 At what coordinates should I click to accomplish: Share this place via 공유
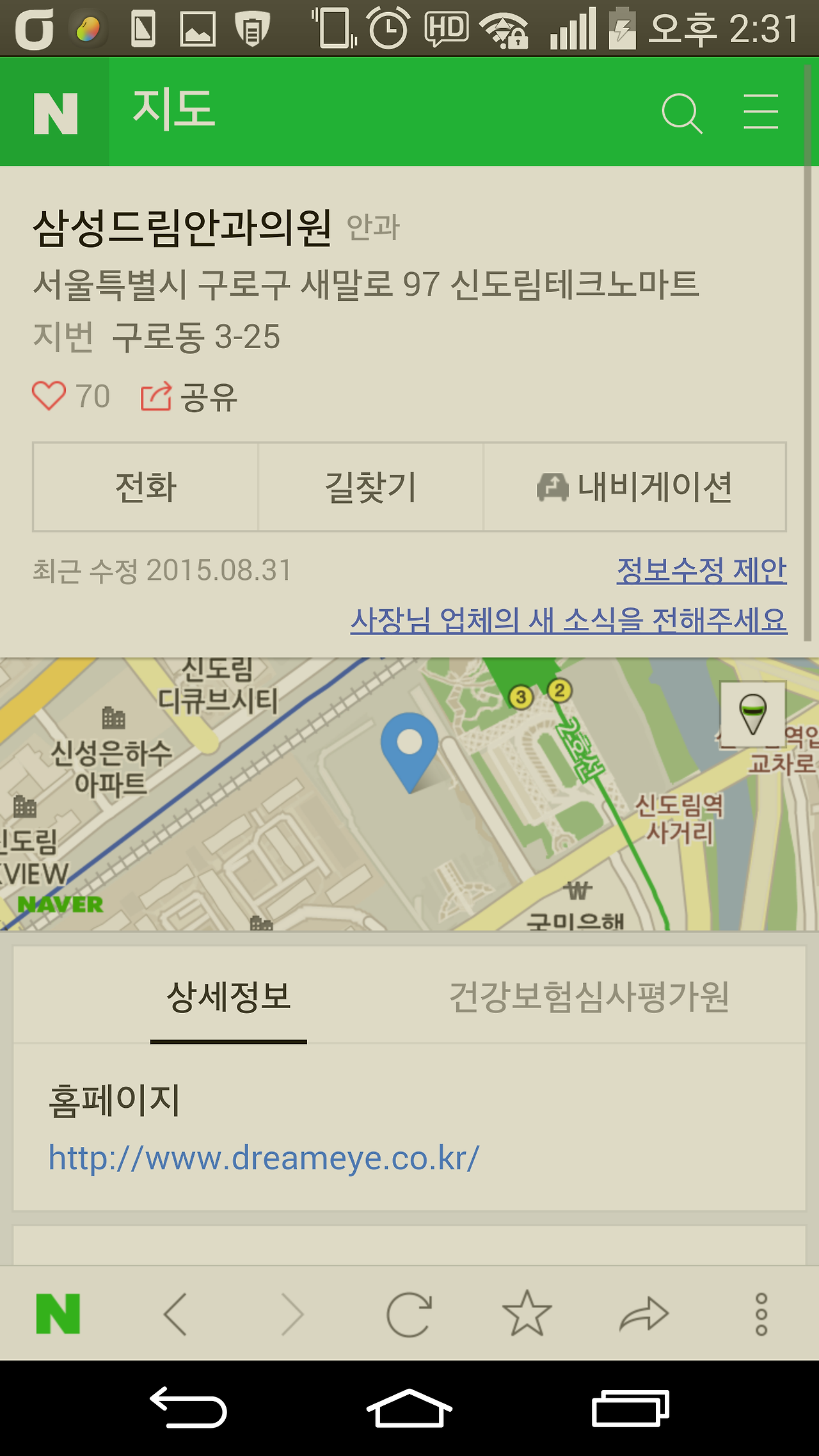point(189,397)
